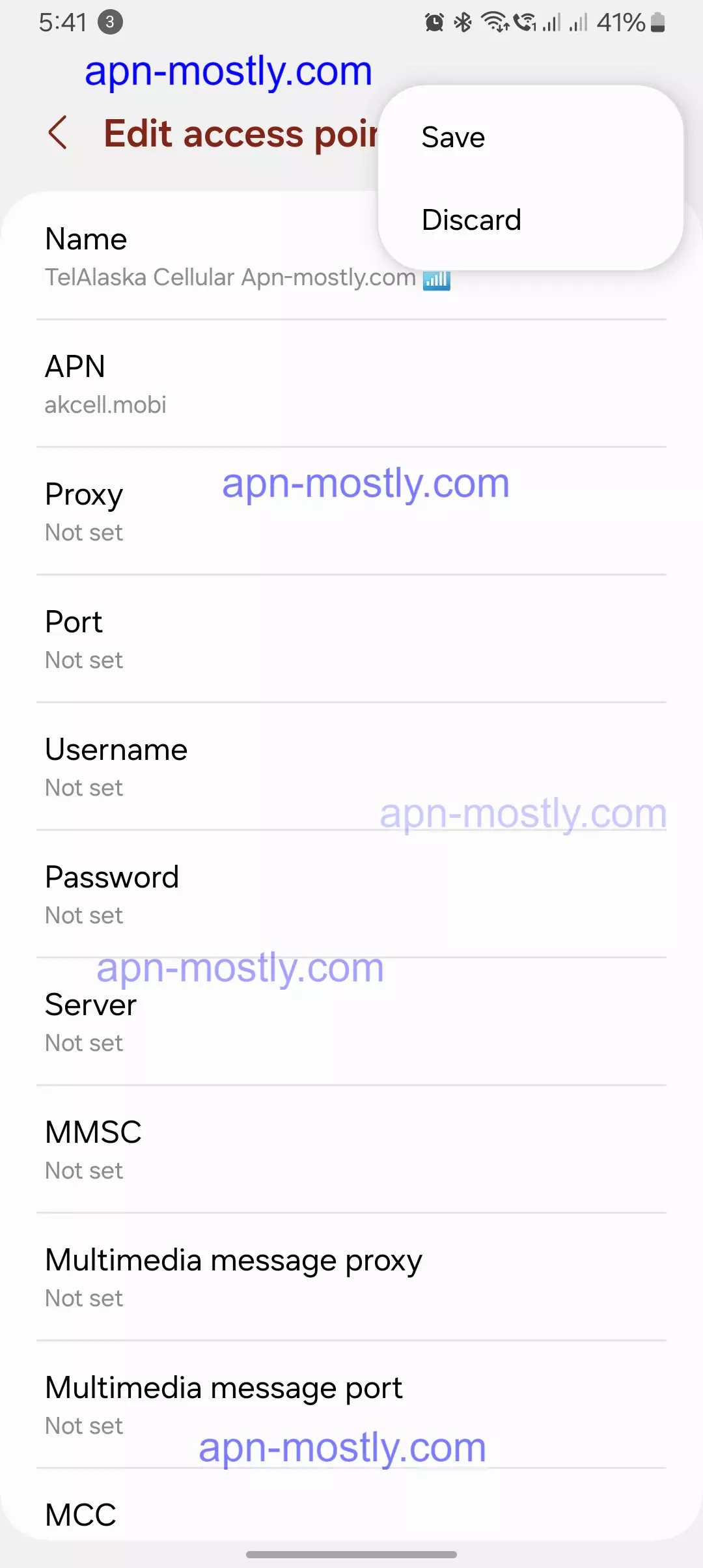Viewport: 703px width, 1568px height.
Task: Open Multimedia message port setting
Action: tap(351, 1405)
